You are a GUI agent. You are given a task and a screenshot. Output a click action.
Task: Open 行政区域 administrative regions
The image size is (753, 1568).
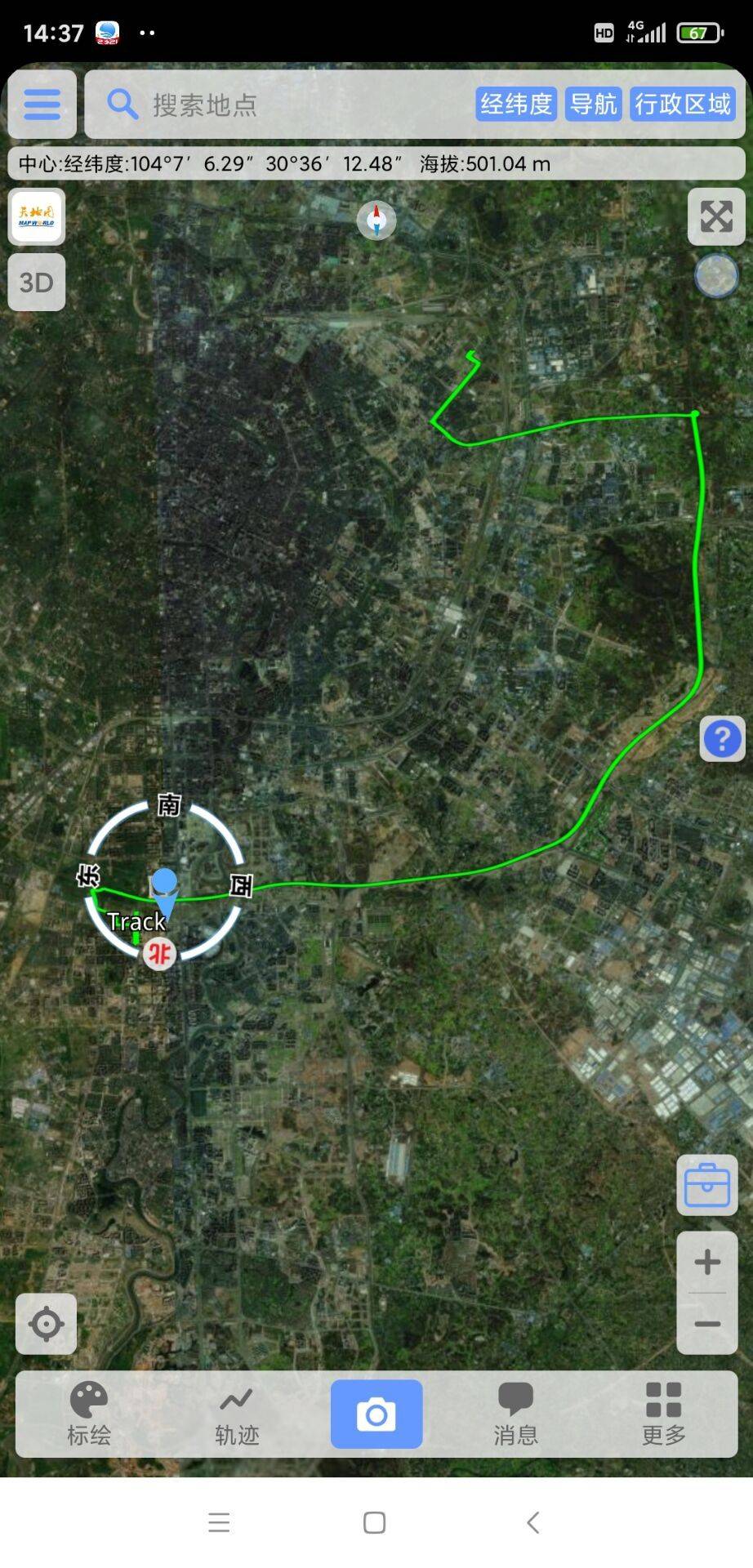(x=683, y=105)
